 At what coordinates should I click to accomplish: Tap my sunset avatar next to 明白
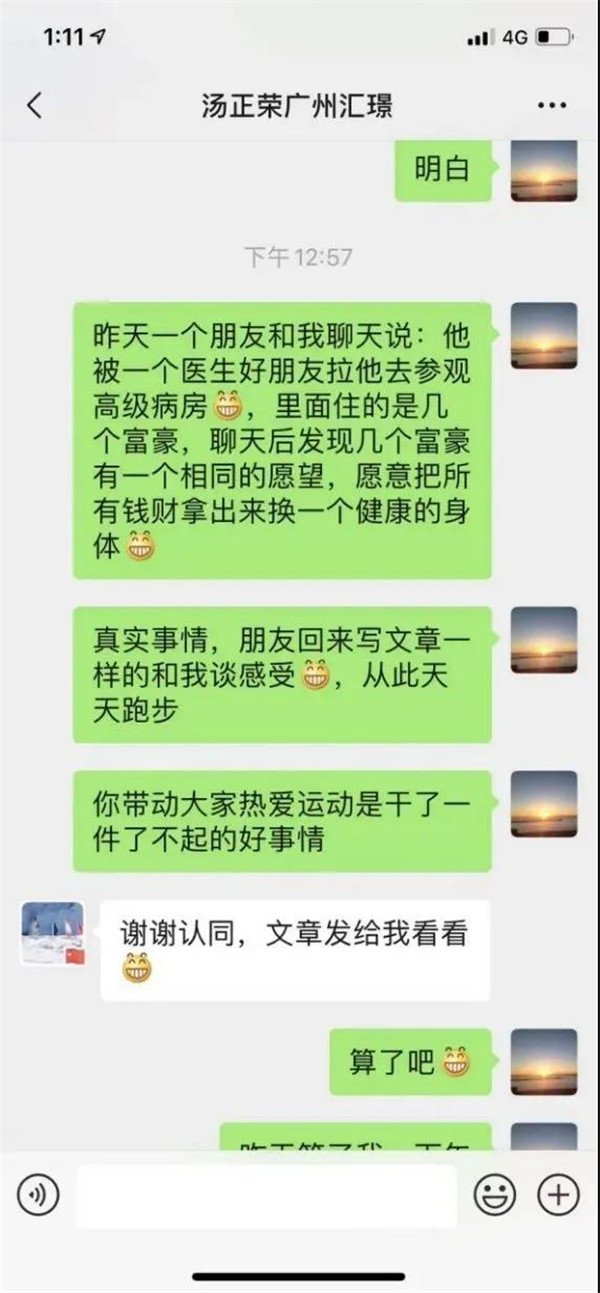click(x=543, y=170)
